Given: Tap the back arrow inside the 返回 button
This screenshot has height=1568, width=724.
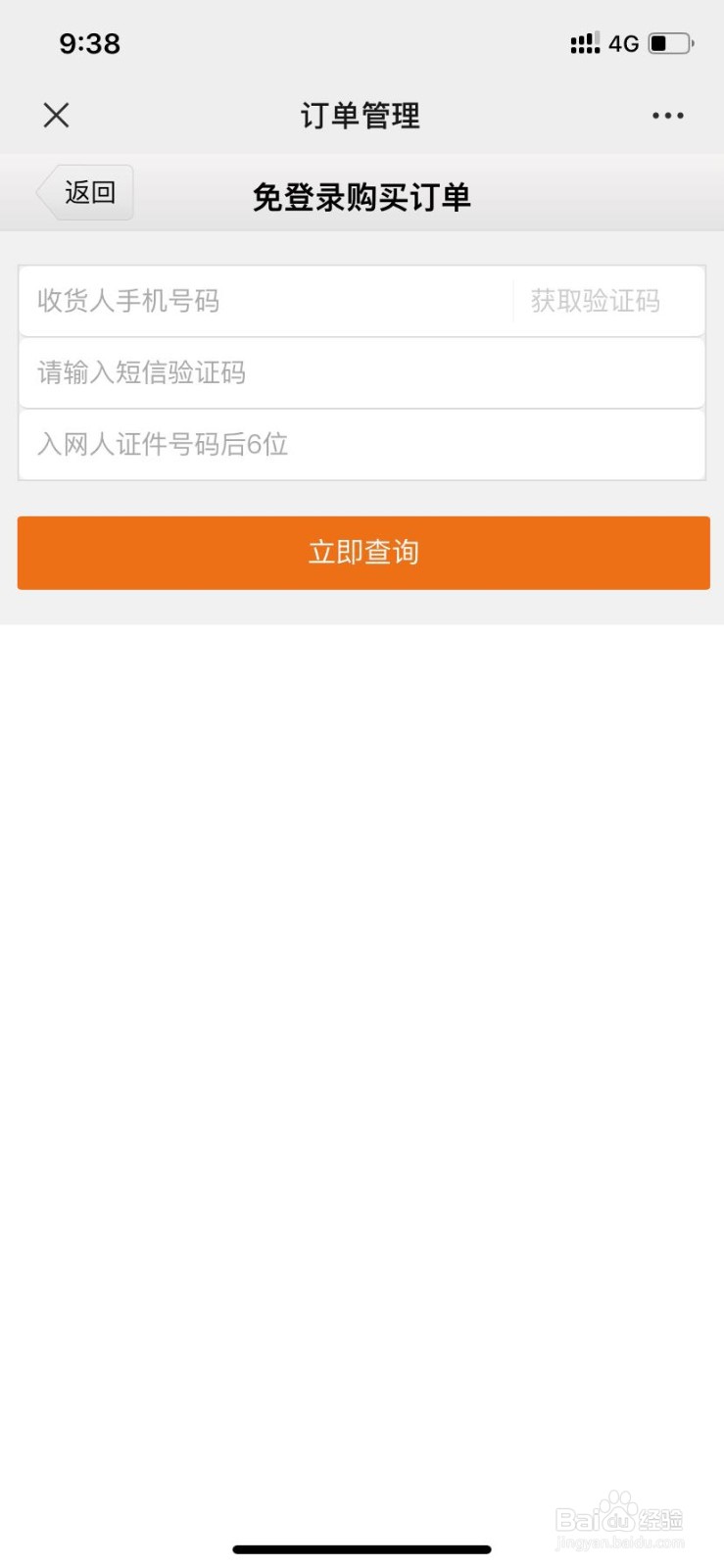Looking at the screenshot, I should click(47, 192).
